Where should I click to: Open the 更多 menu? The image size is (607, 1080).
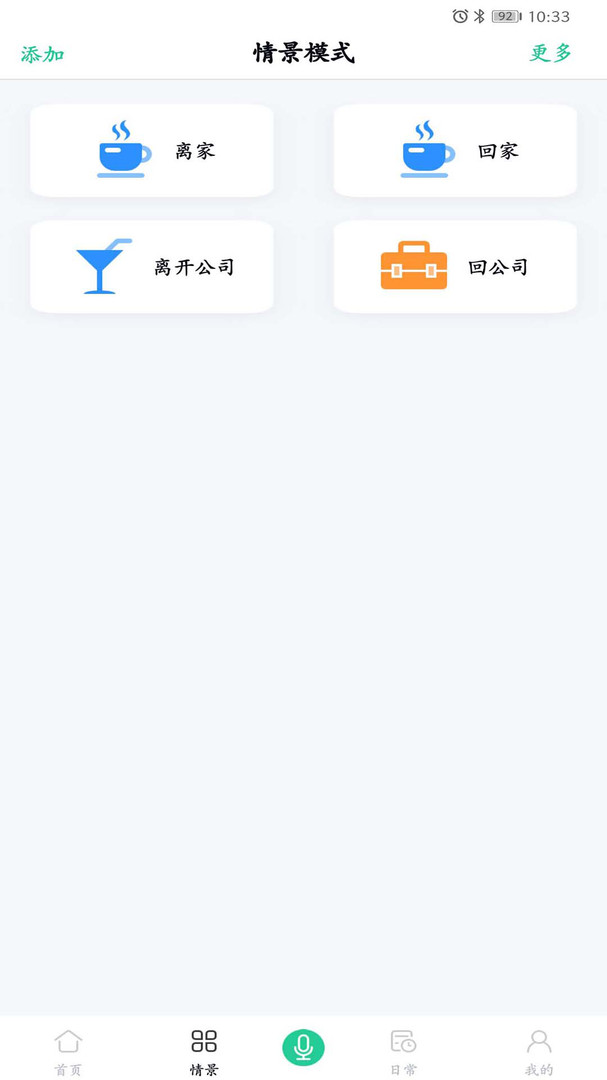[551, 53]
